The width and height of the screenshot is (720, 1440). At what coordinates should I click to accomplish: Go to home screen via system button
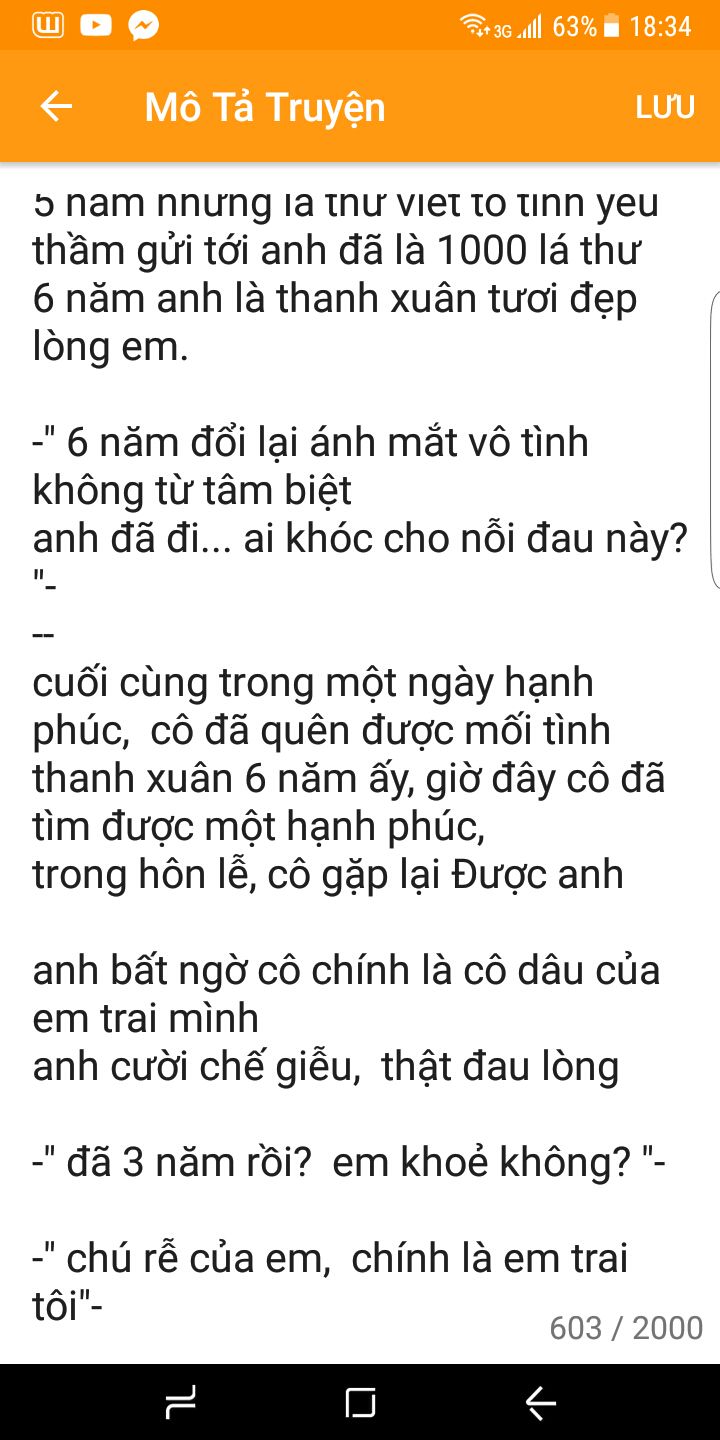360,1403
